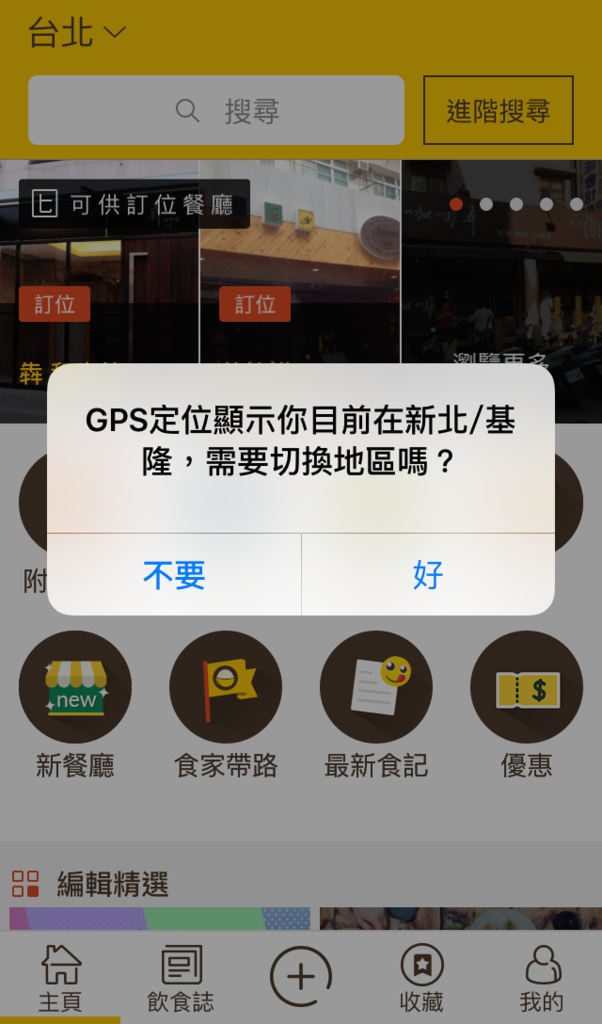This screenshot has width=602, height=1024.
Task: Tap the 搜尋 search box
Action: click(x=216, y=110)
